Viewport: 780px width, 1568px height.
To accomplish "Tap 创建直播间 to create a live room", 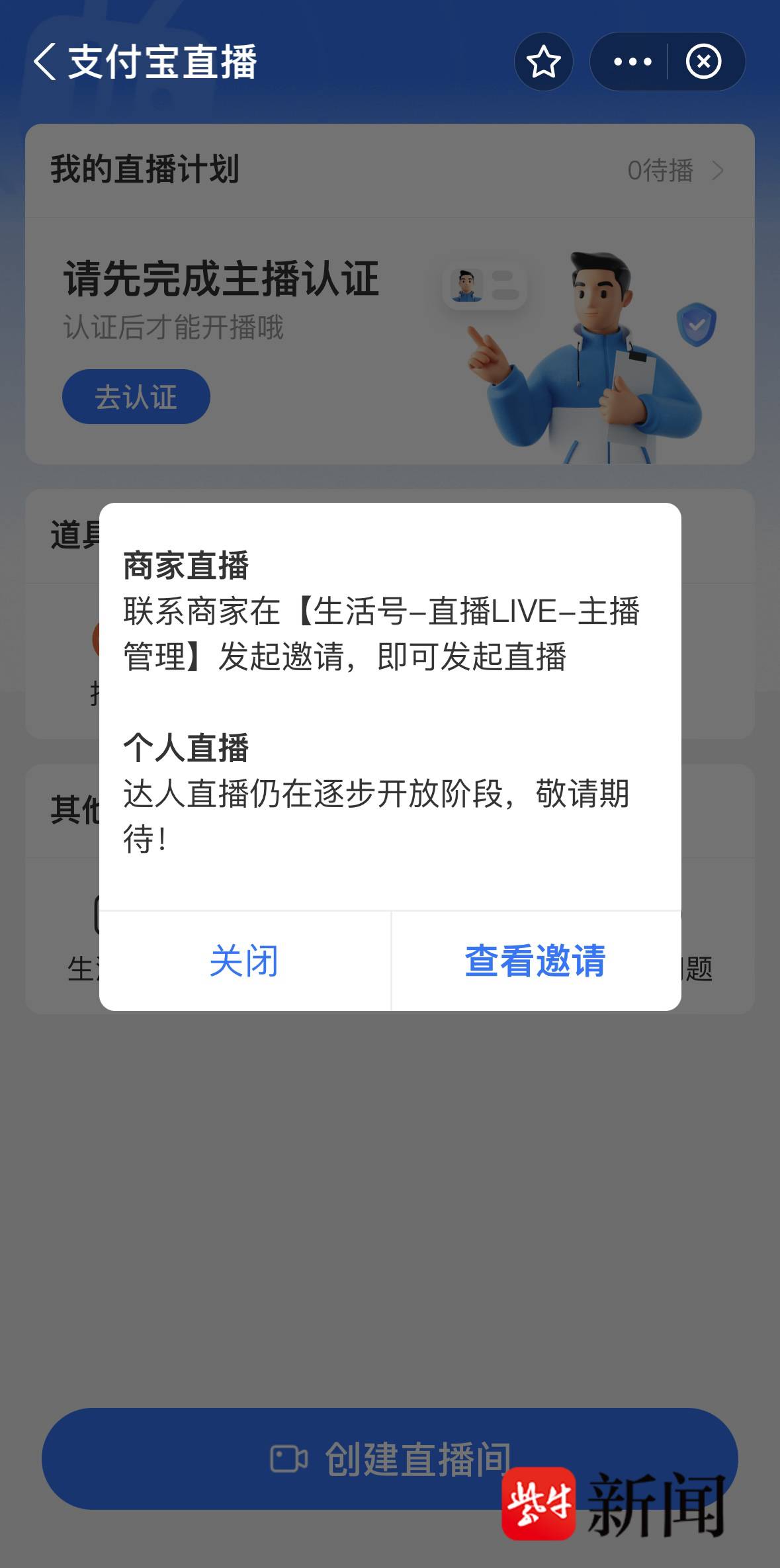I will click(x=390, y=1459).
